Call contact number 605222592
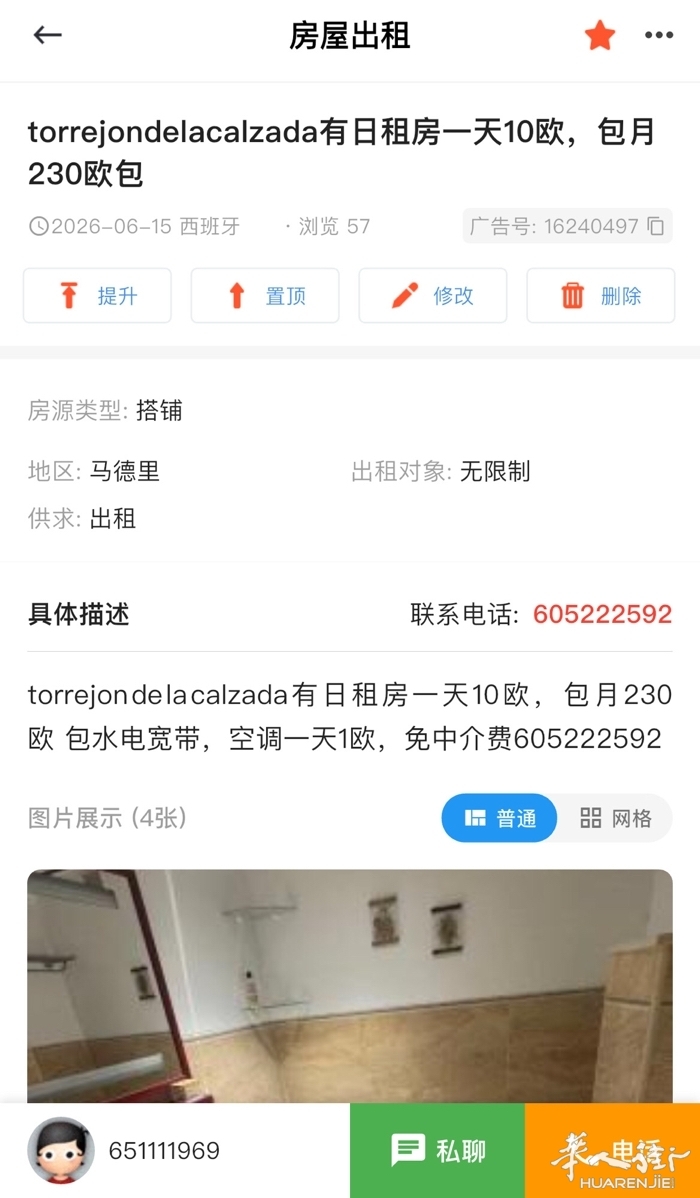Viewport: 700px width, 1198px height. (x=602, y=614)
